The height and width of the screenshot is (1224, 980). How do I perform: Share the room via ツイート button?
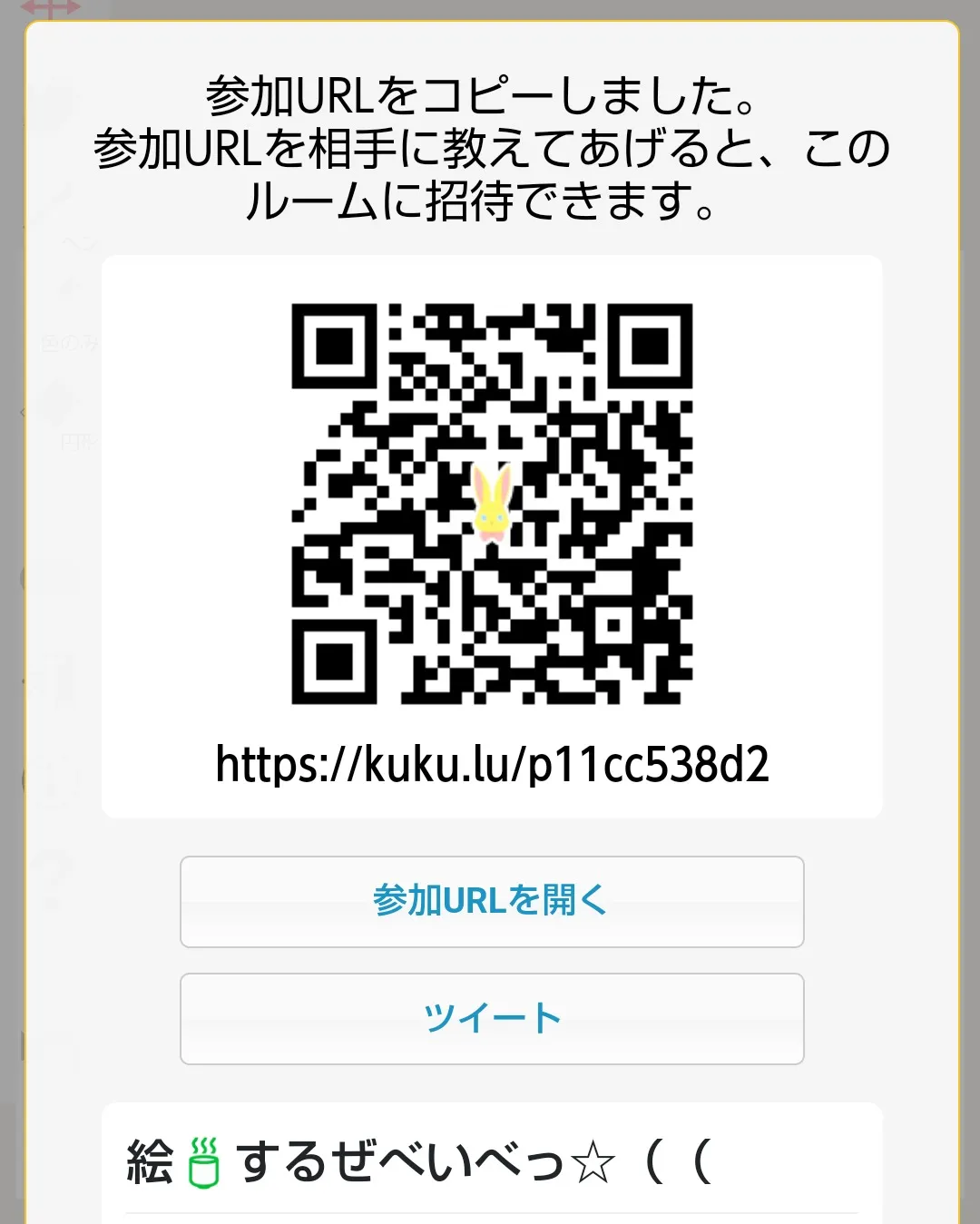click(492, 1019)
